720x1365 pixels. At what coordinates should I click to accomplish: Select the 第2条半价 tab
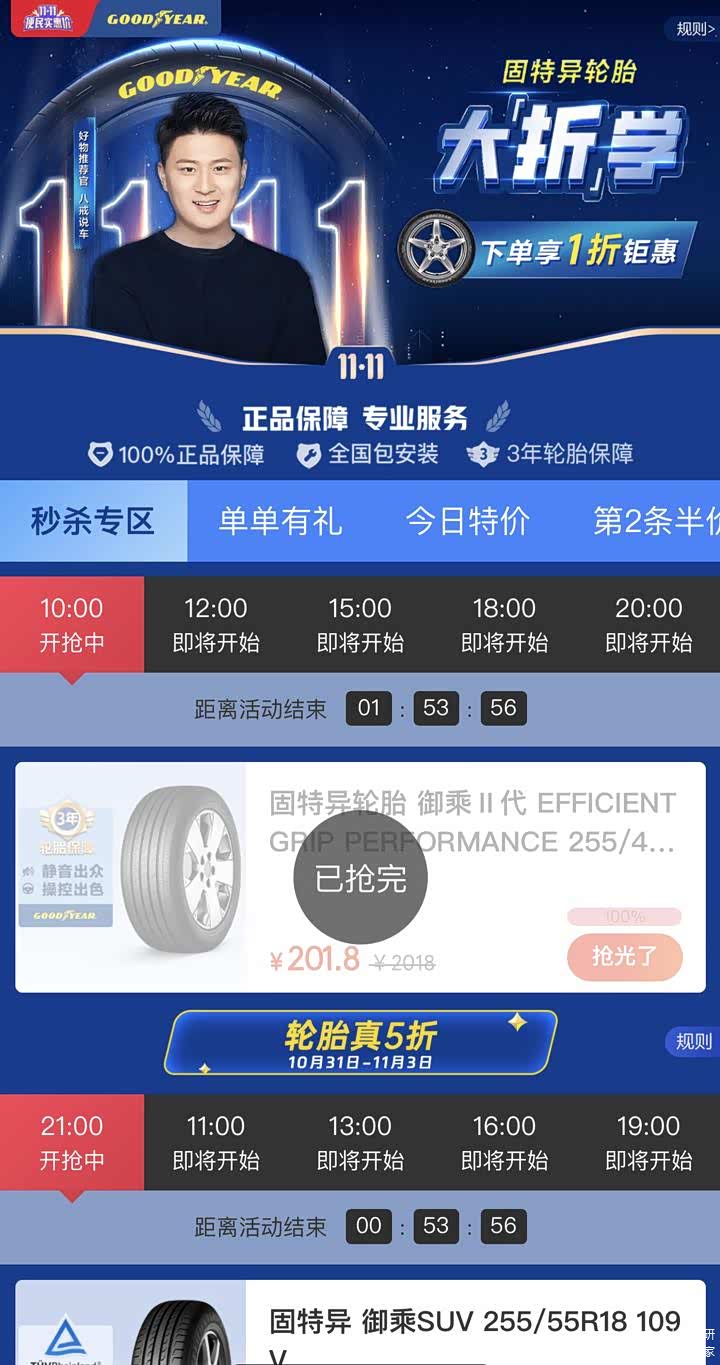655,521
